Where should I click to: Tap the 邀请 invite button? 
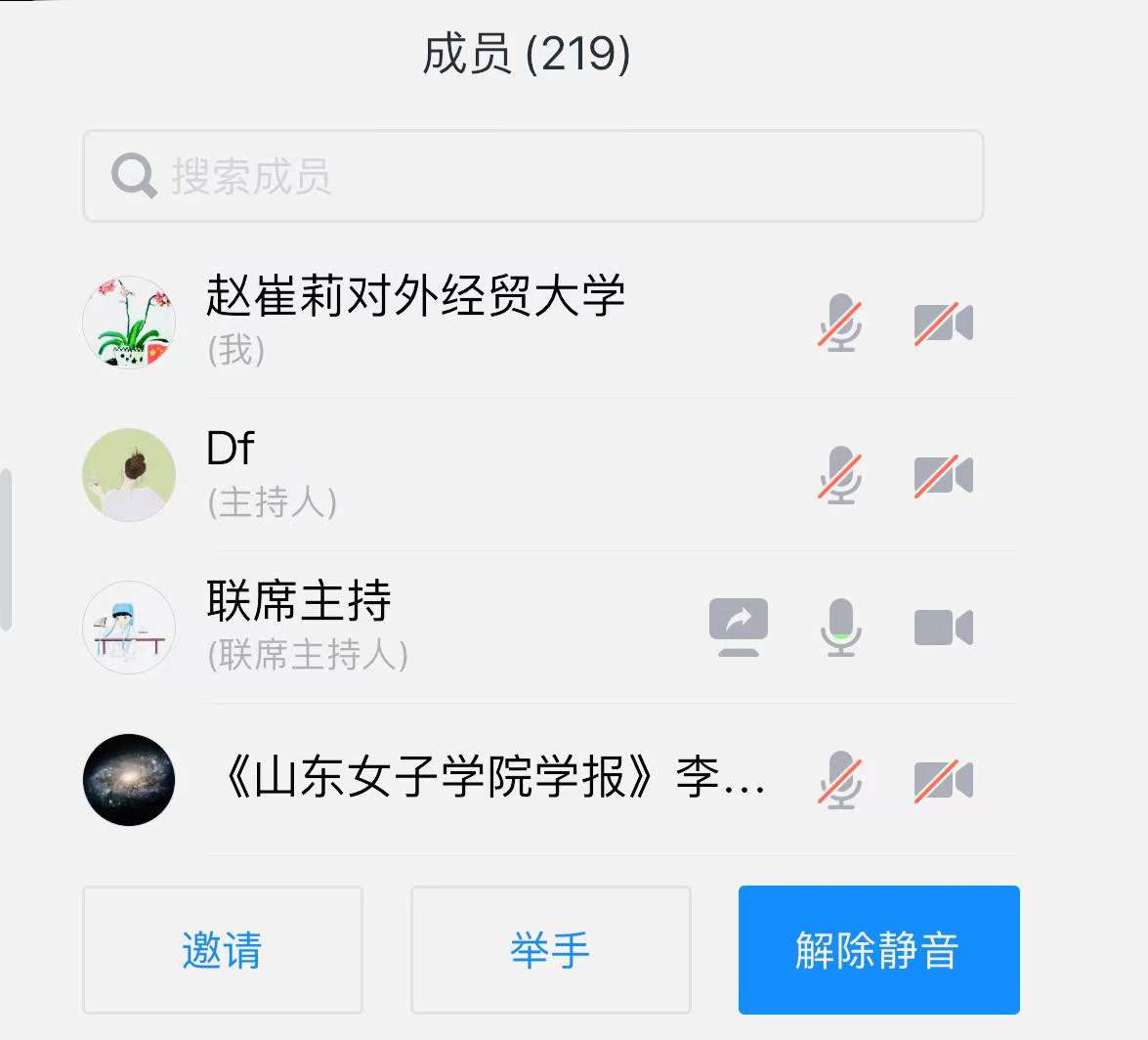click(x=223, y=950)
